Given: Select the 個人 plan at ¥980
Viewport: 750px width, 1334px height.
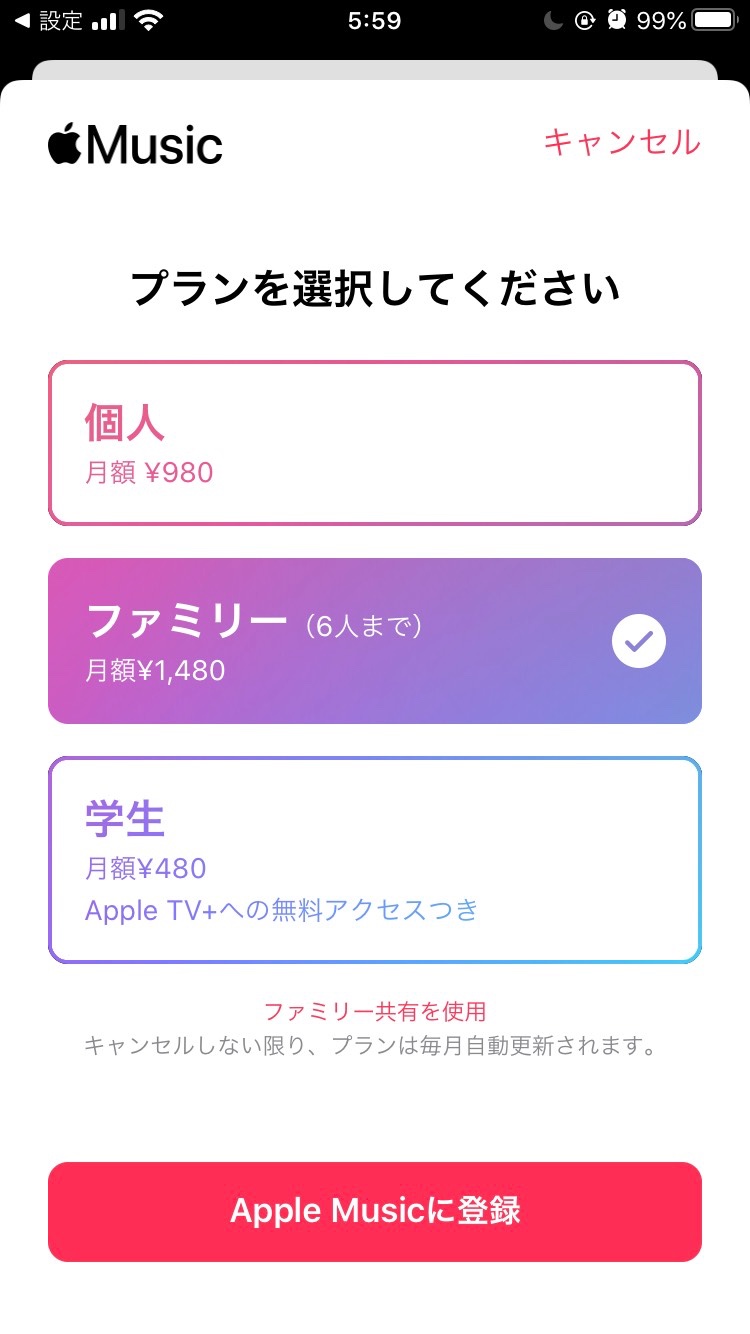Looking at the screenshot, I should tap(375, 443).
